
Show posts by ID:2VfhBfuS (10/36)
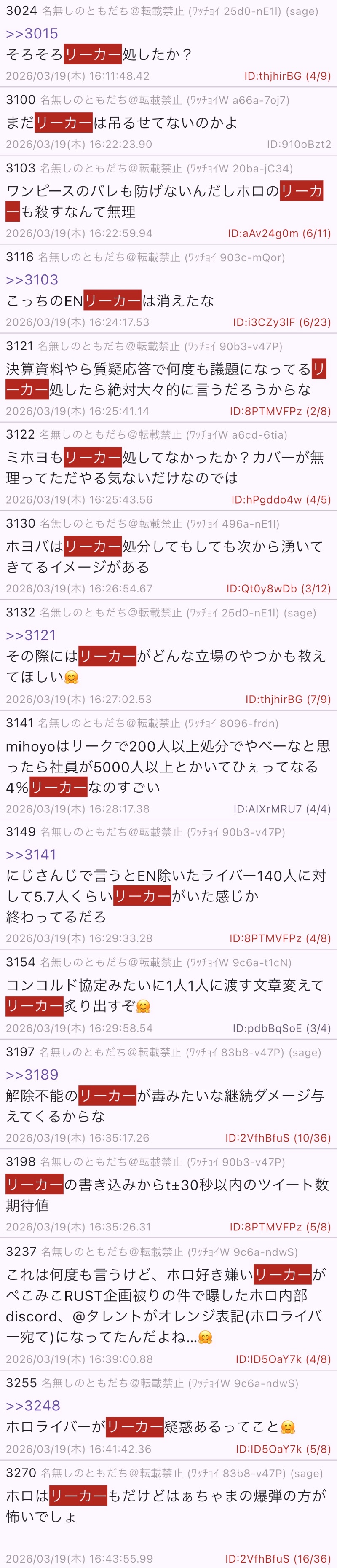pos(277,1138)
